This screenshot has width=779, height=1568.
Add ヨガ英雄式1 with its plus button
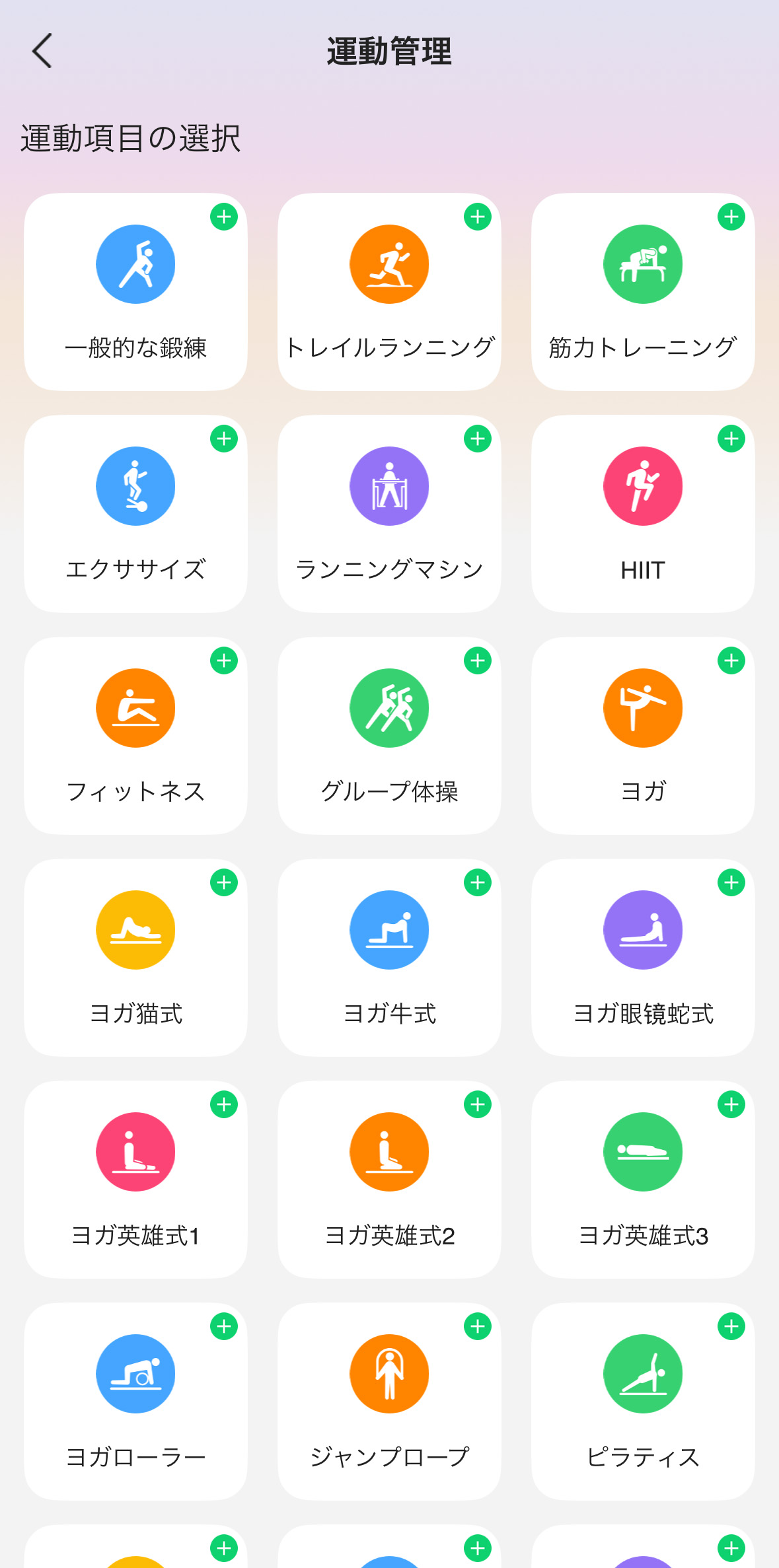(x=225, y=1104)
